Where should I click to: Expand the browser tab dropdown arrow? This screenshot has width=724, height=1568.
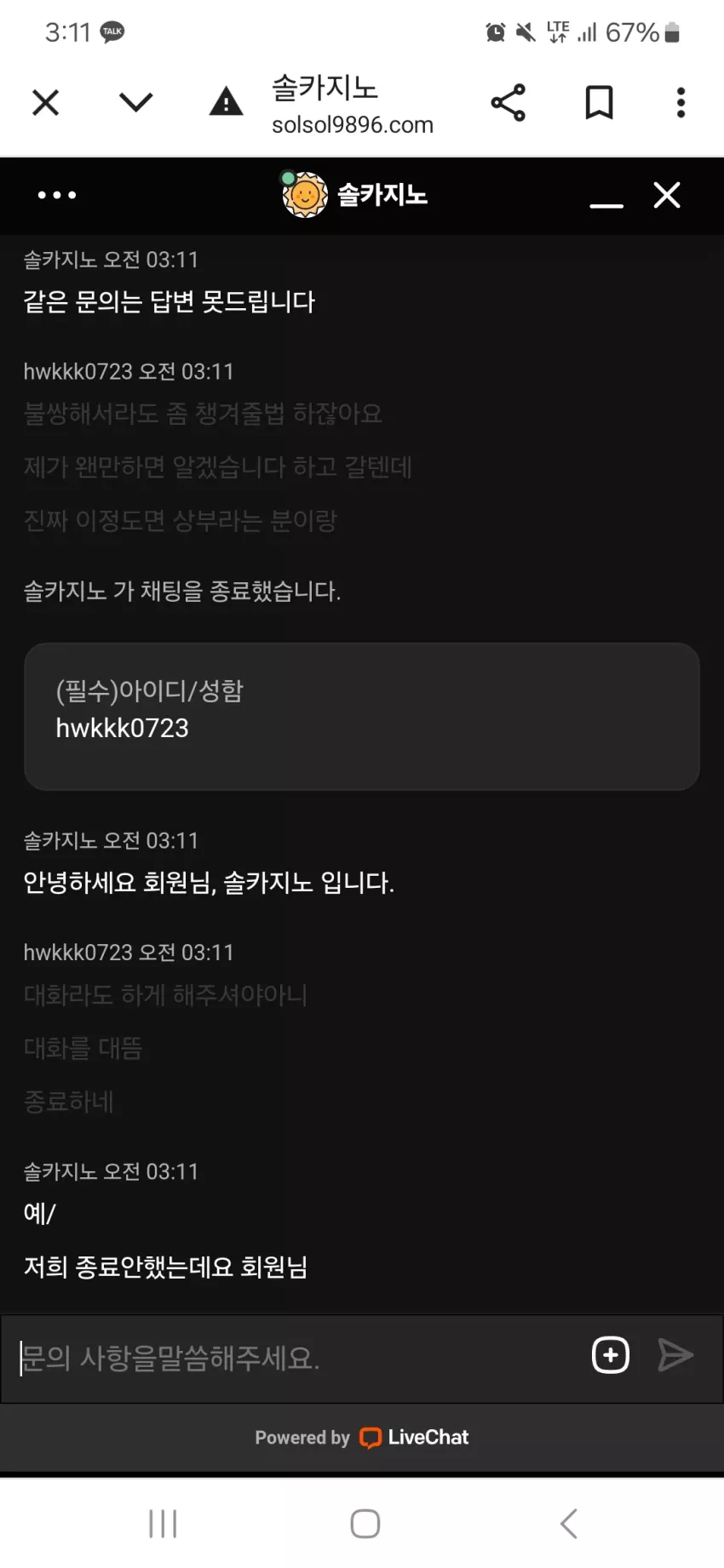pos(135,103)
